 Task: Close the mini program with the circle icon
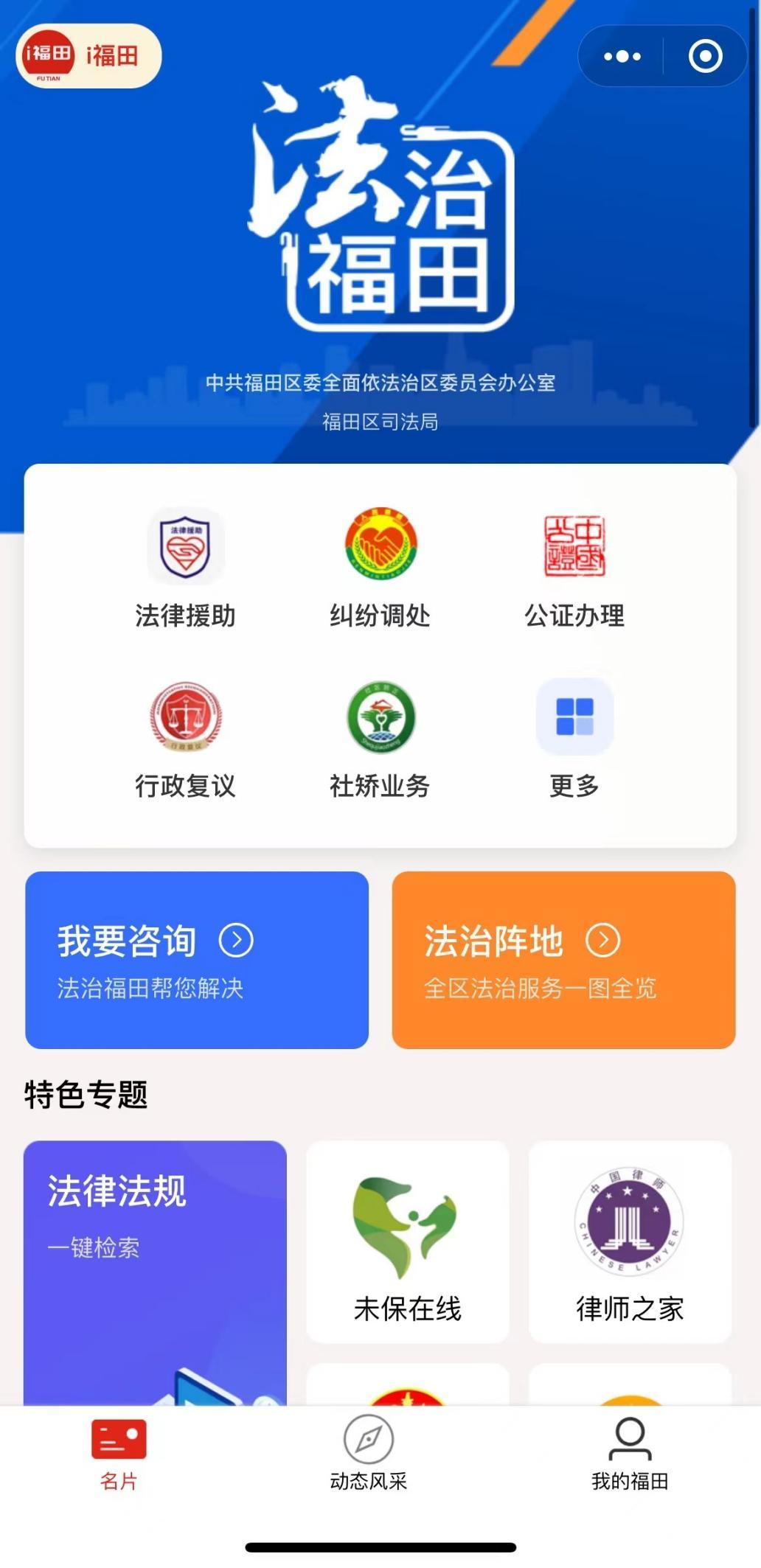[x=705, y=56]
